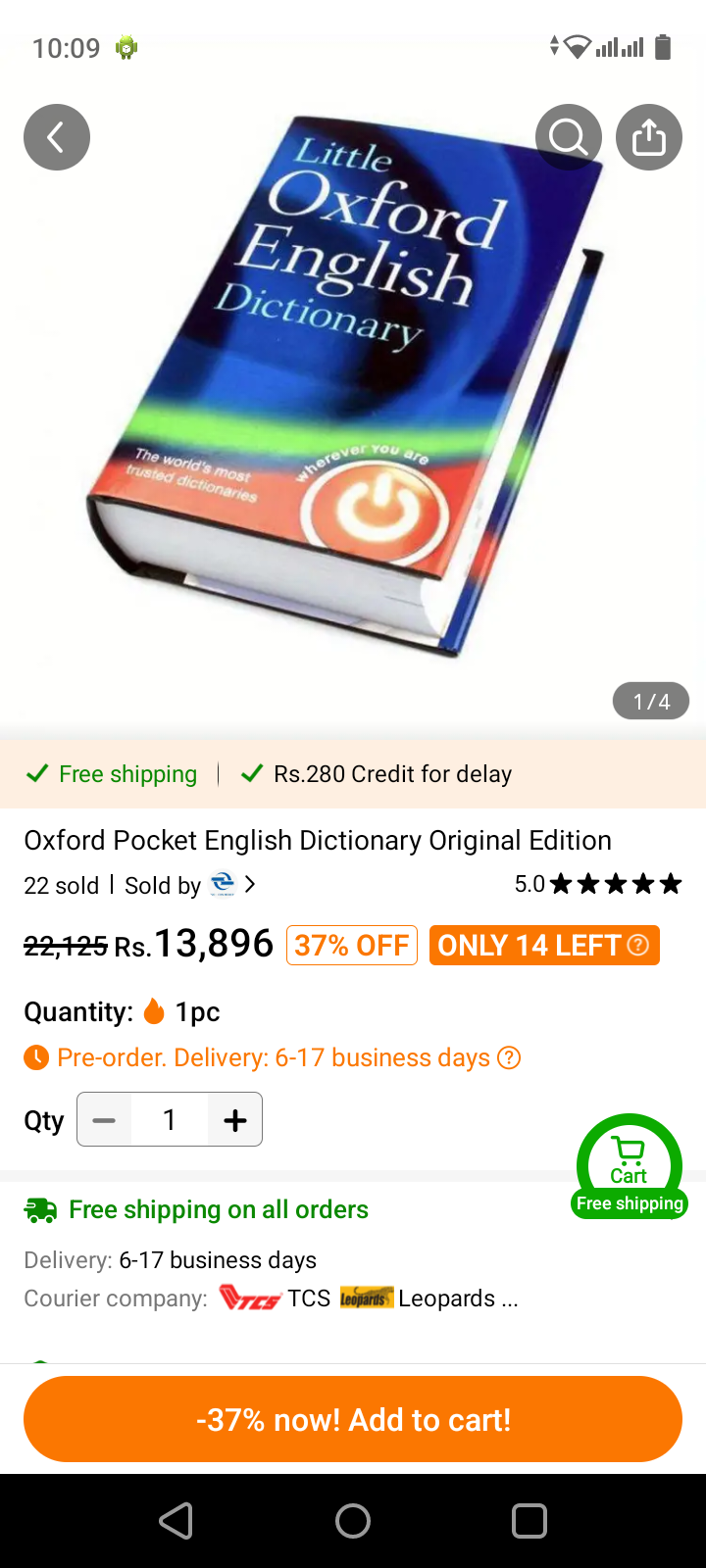Select the quantity number field
The image size is (706, 1568).
pos(170,1120)
